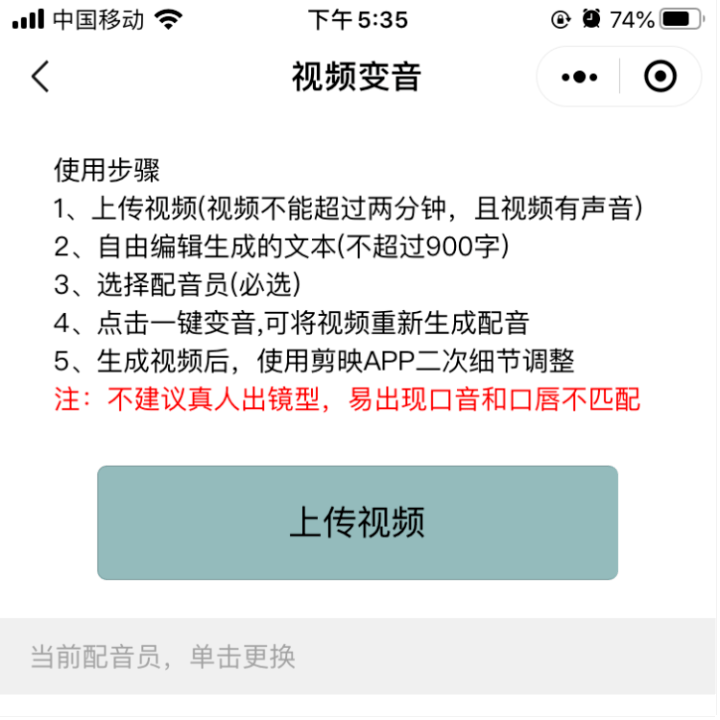Go back from the 视频变音 page

(x=40, y=77)
